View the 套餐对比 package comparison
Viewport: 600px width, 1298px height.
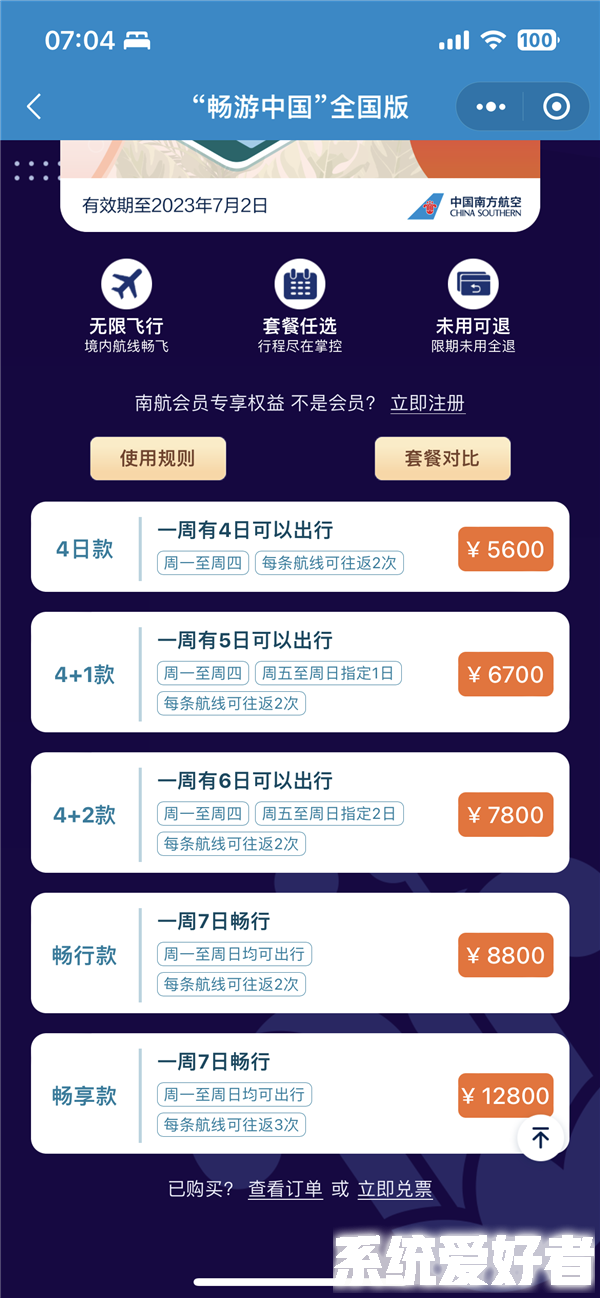click(x=442, y=459)
